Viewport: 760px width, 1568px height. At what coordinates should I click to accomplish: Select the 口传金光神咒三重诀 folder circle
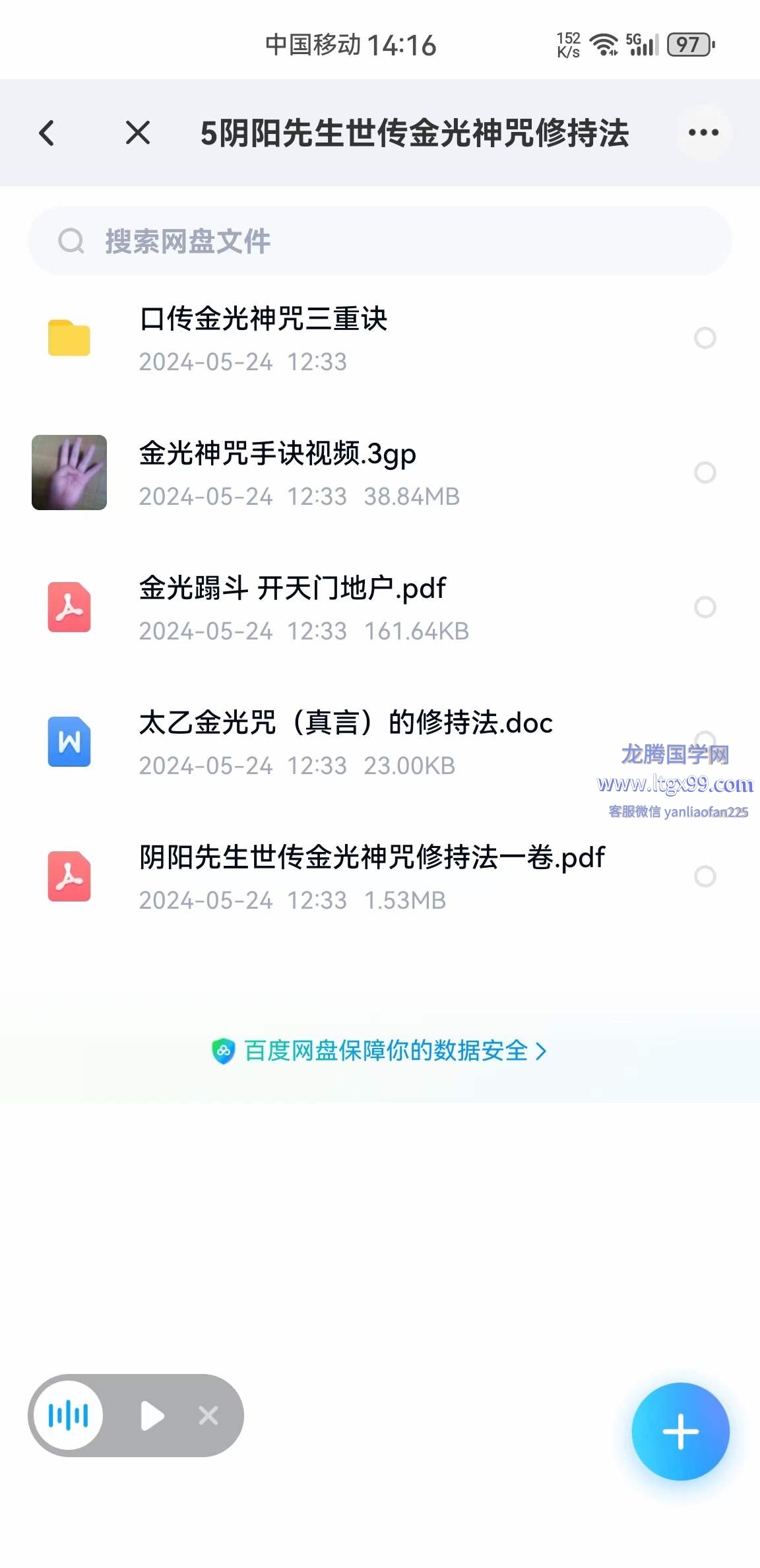point(705,338)
